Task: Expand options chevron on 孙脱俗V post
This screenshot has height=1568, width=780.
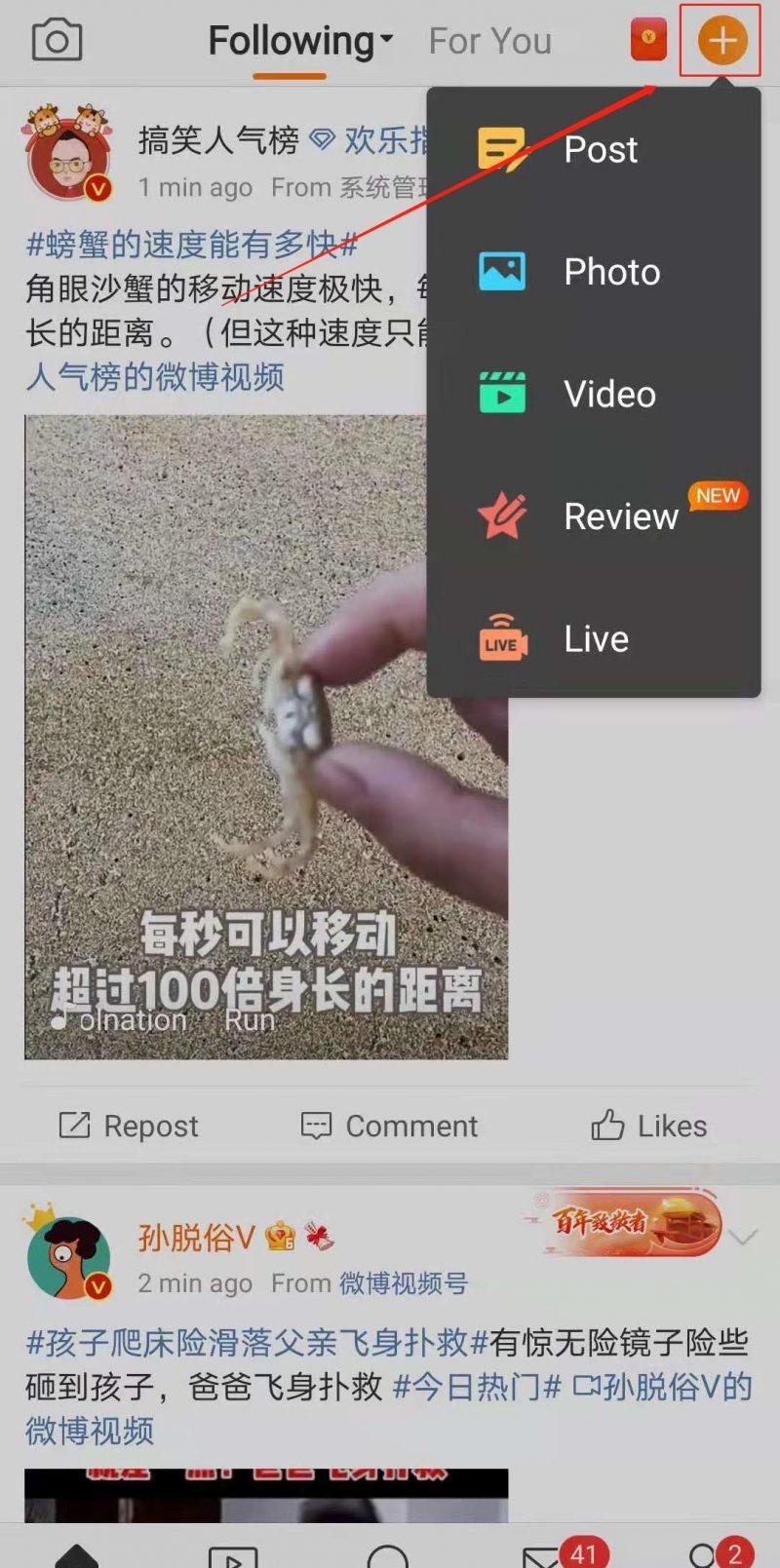Action: pos(744,1239)
